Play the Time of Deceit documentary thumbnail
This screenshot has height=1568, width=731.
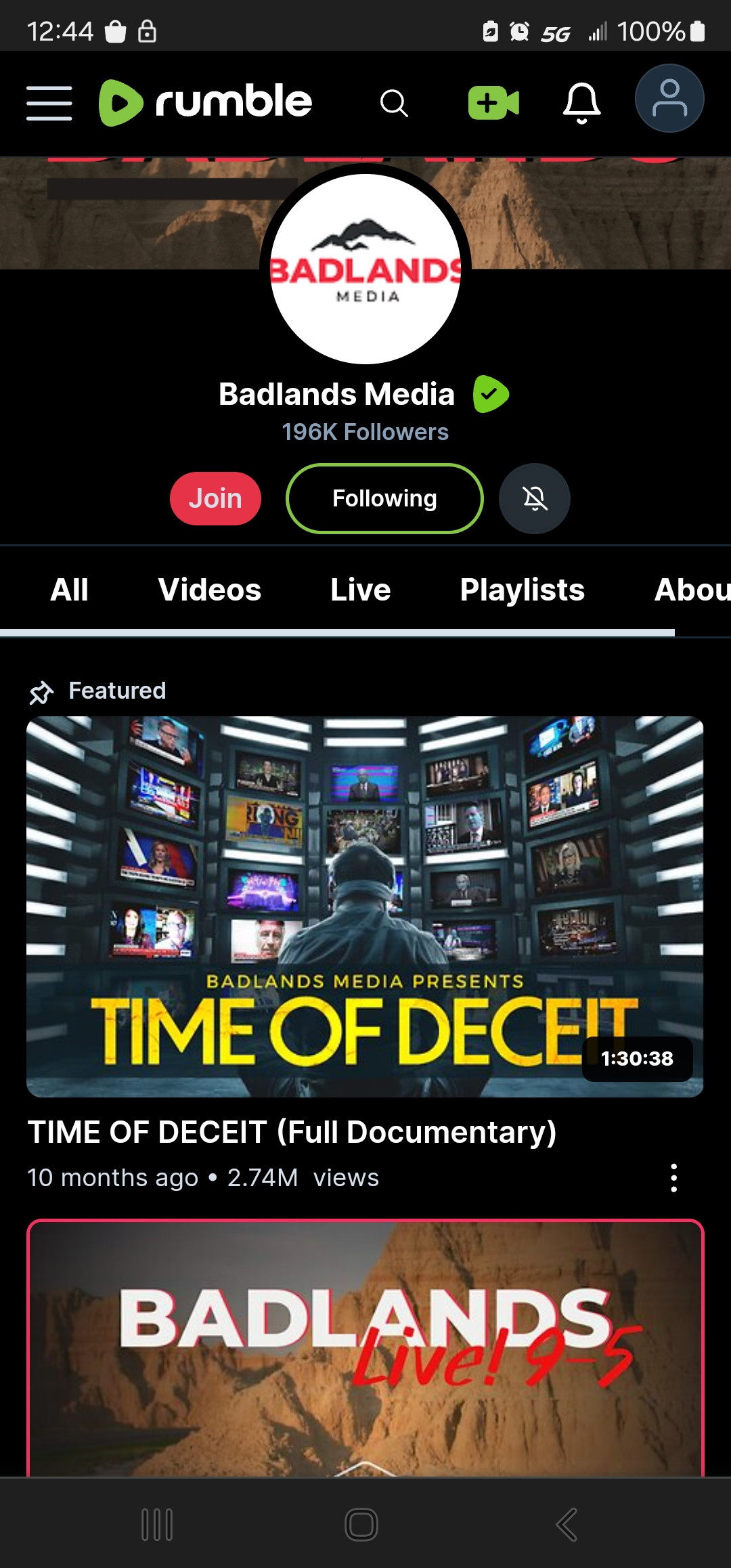click(x=365, y=906)
